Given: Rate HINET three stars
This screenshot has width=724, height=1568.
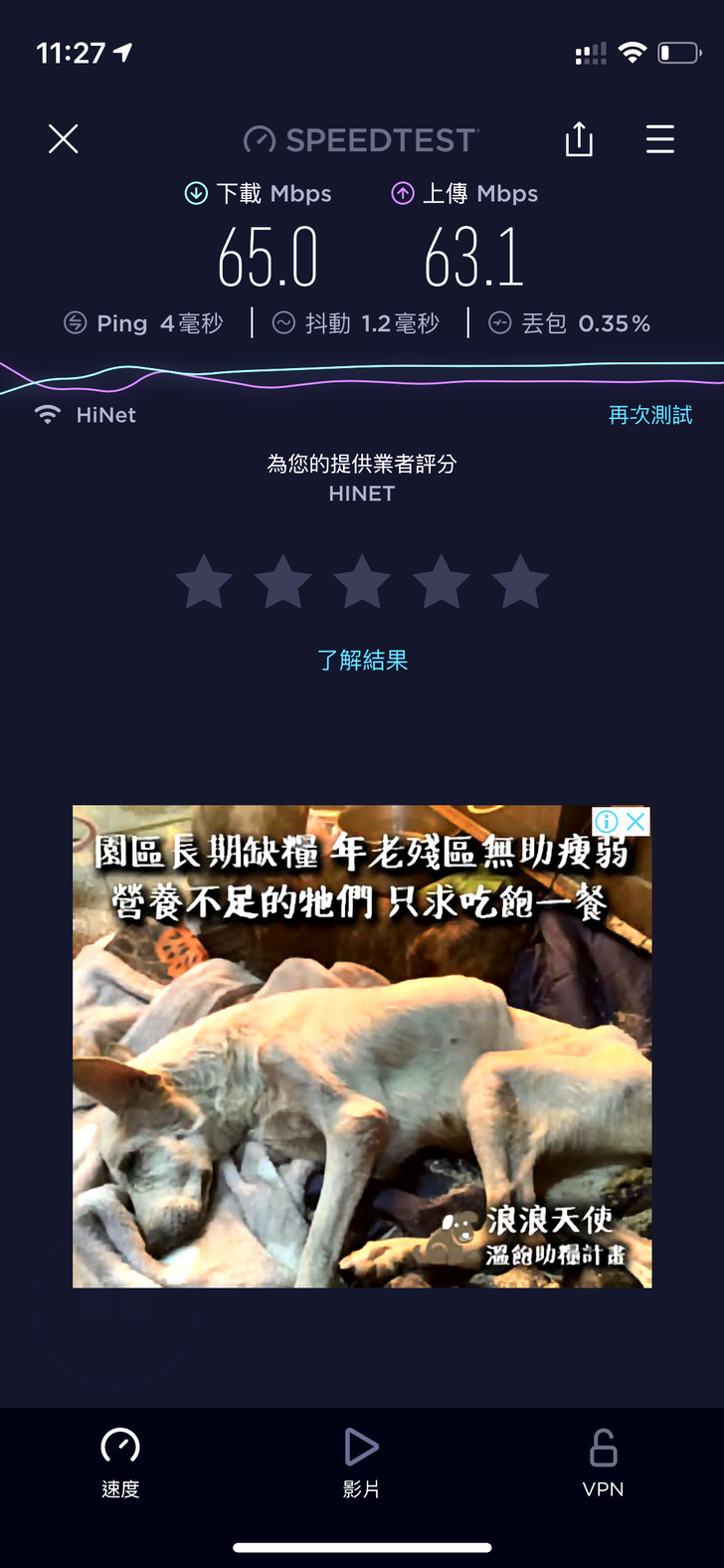Looking at the screenshot, I should click(x=362, y=583).
